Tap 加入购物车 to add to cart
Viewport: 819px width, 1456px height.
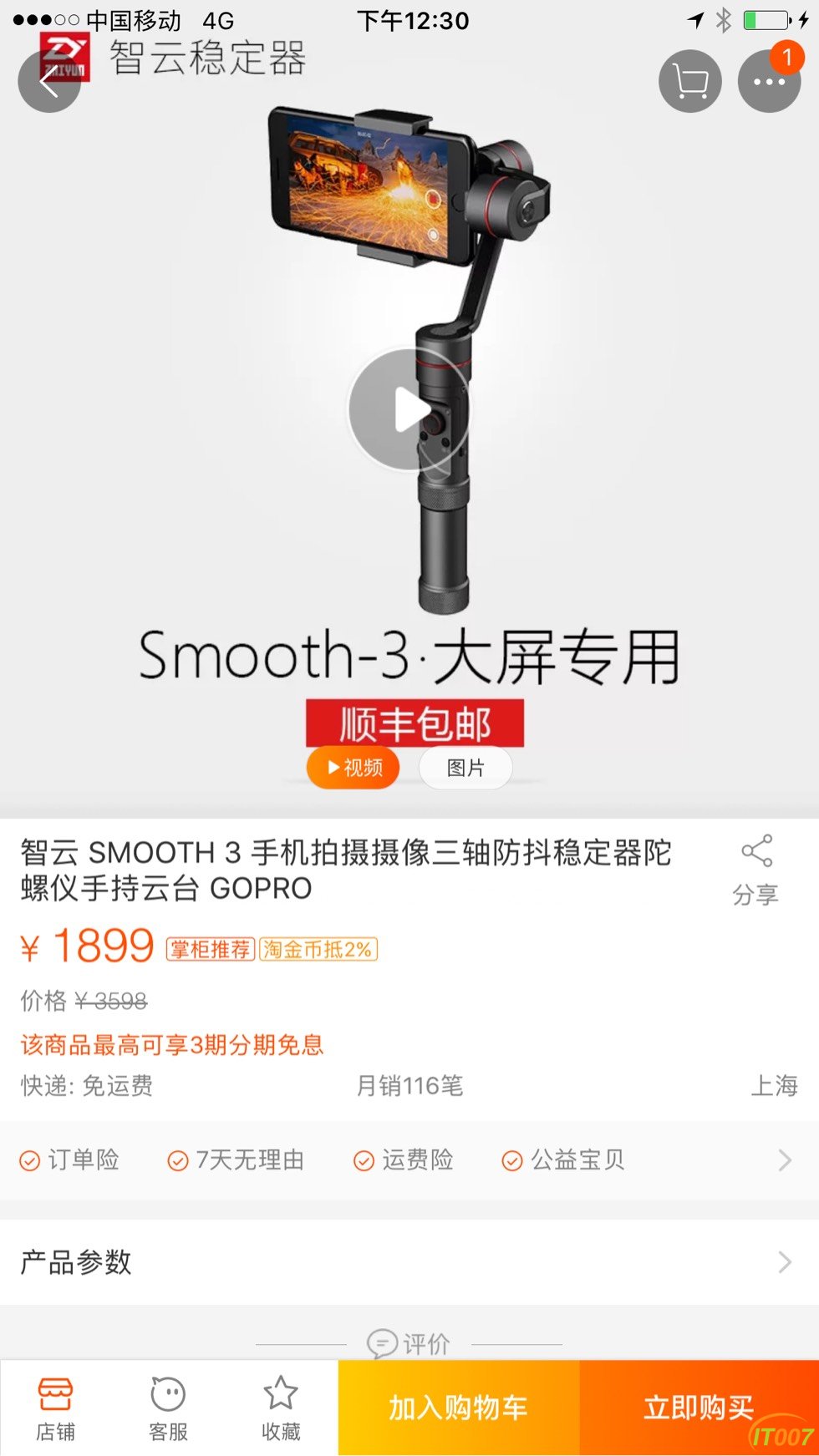click(x=458, y=1408)
